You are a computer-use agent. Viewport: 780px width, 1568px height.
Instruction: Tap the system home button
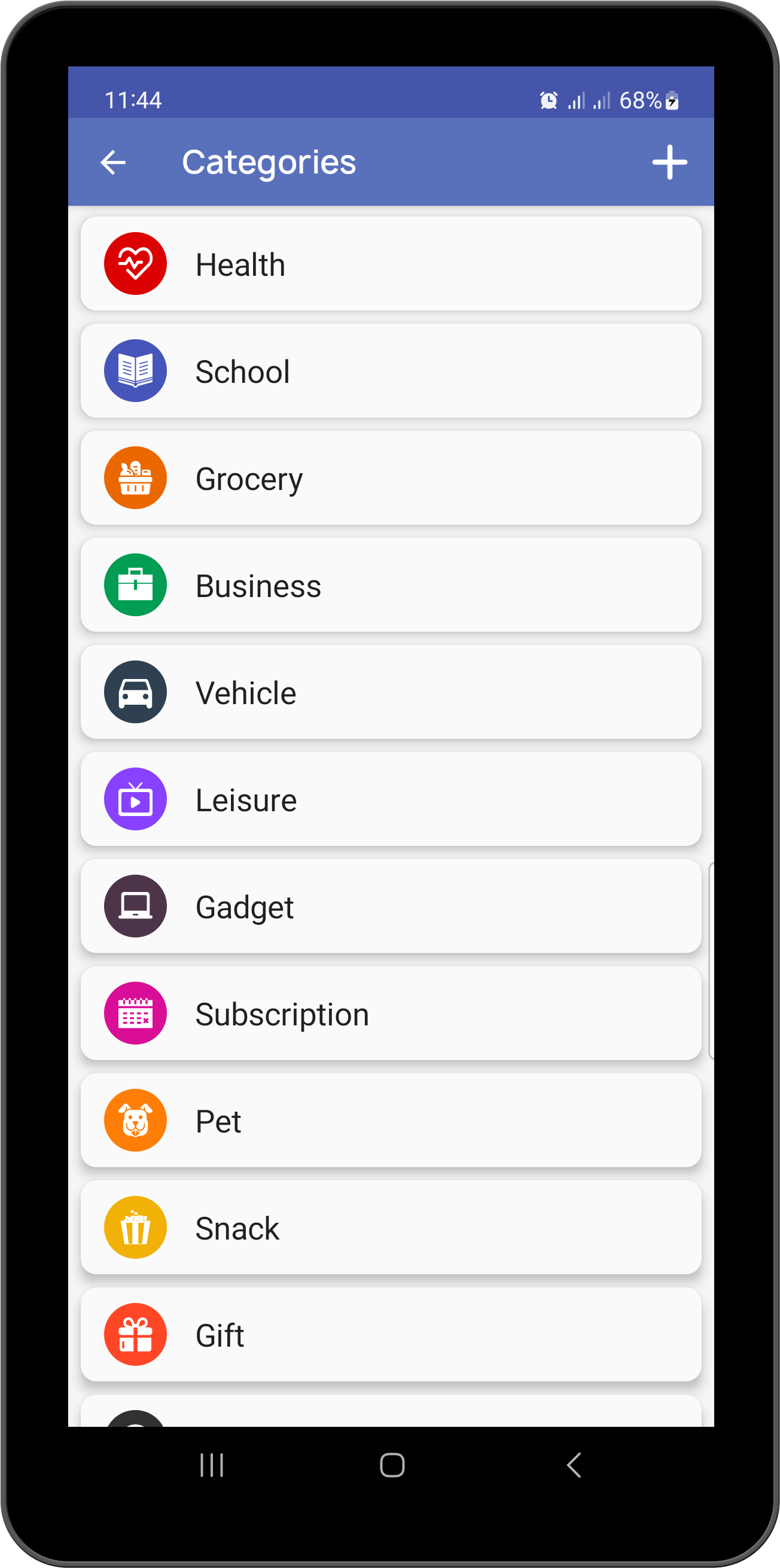point(392,1465)
